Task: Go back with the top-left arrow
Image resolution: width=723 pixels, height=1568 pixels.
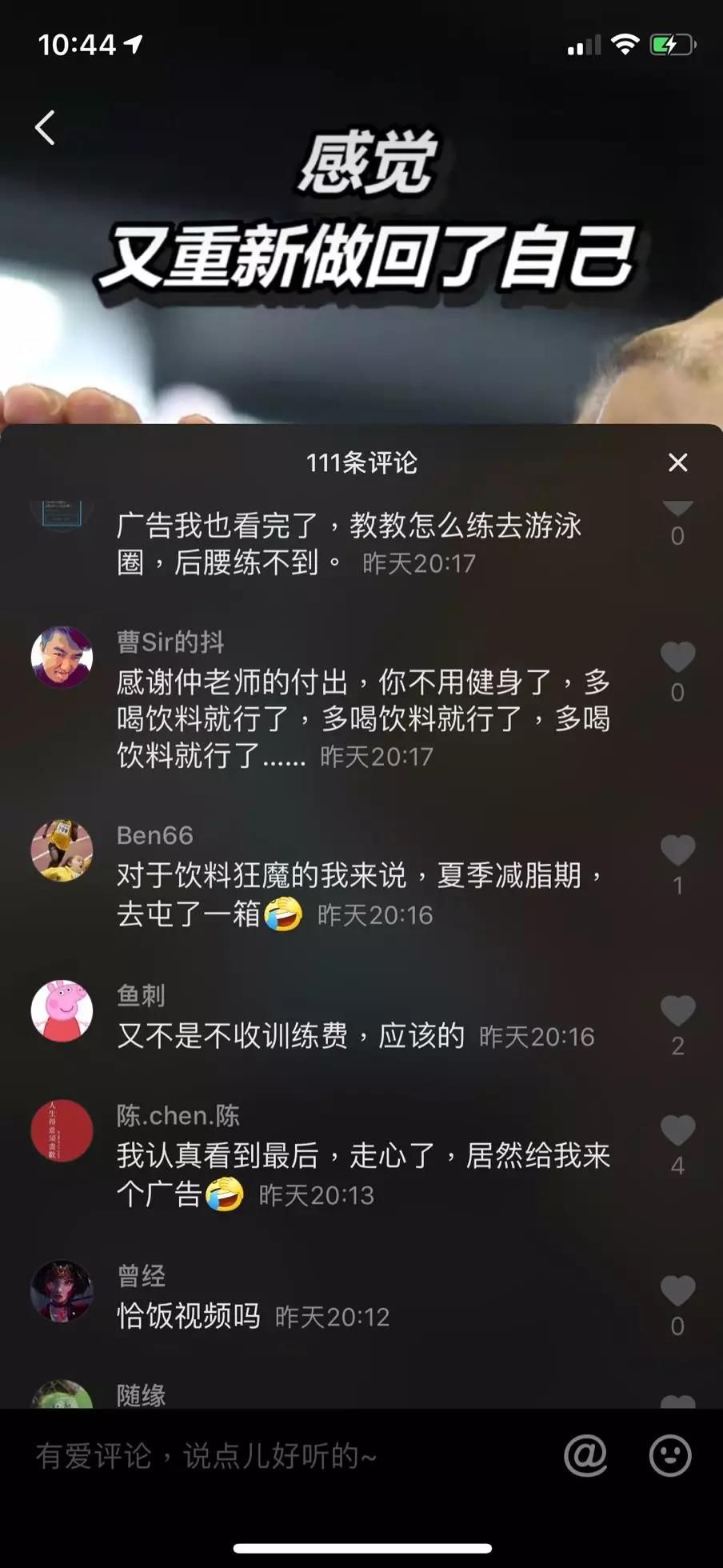Action: pyautogui.click(x=46, y=128)
